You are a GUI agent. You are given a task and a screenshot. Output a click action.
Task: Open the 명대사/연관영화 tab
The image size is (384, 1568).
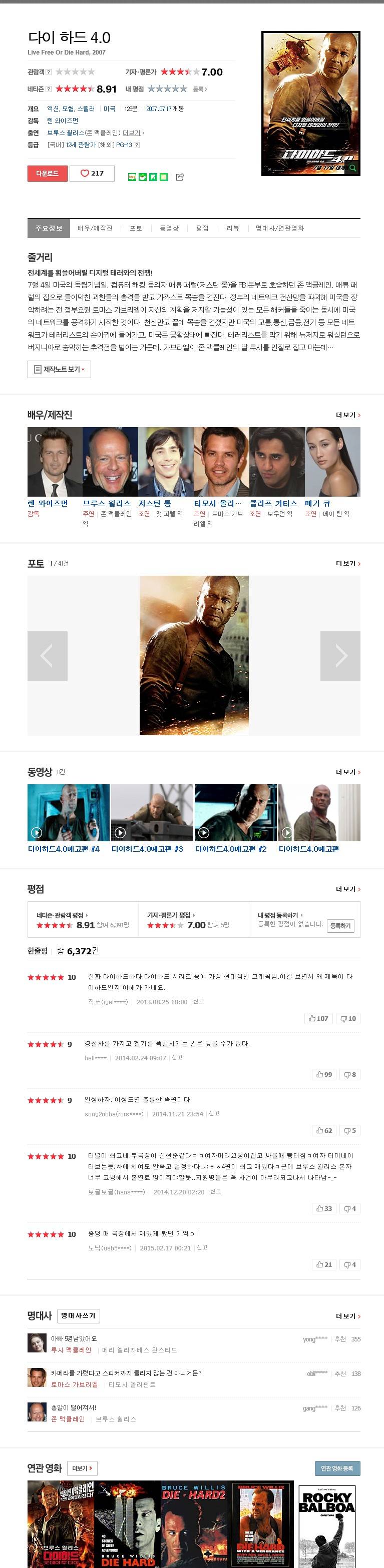point(279,228)
